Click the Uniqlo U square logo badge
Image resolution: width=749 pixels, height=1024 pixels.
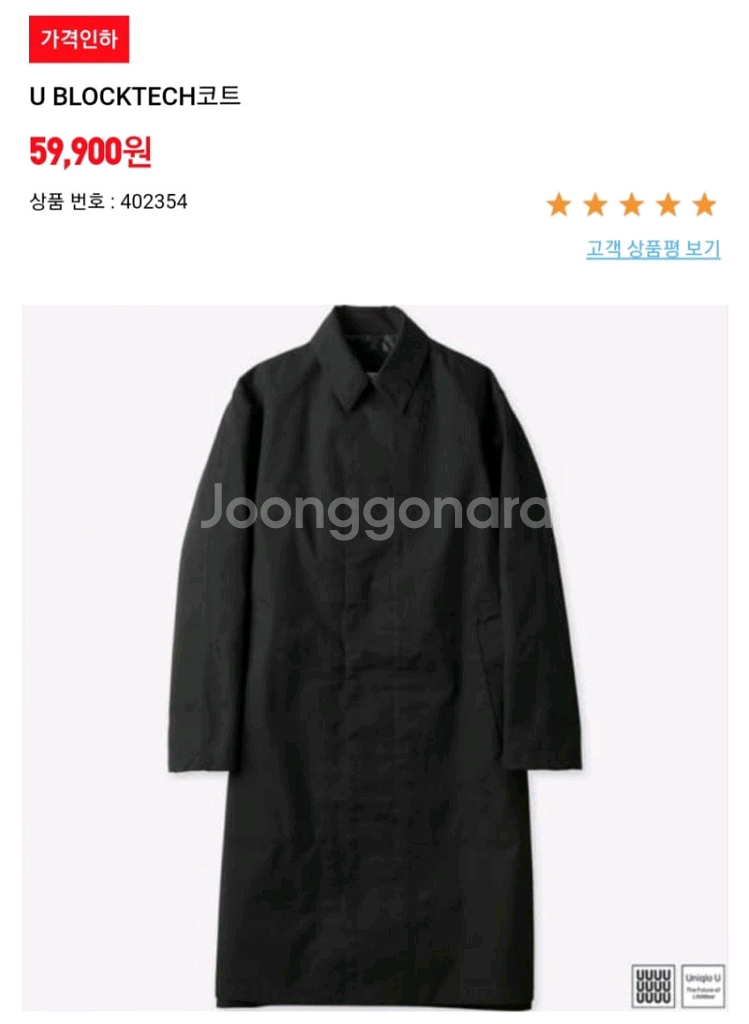coord(703,985)
